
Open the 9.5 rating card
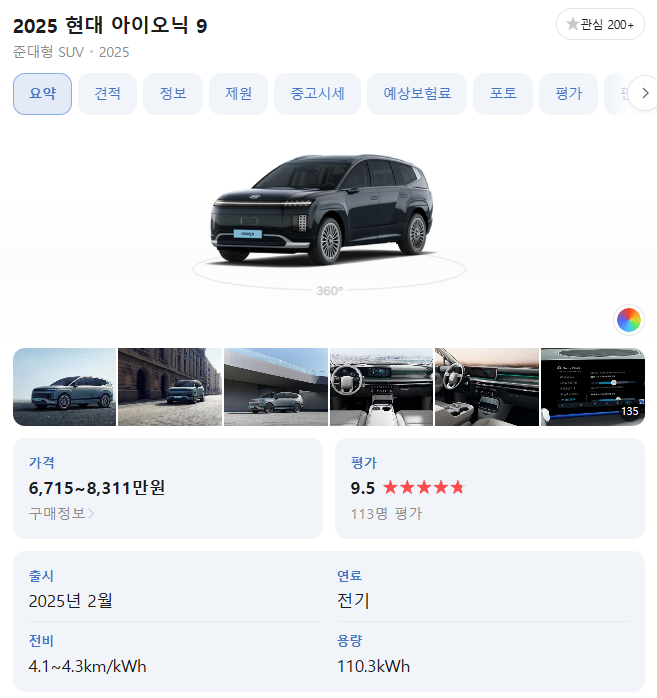click(489, 489)
